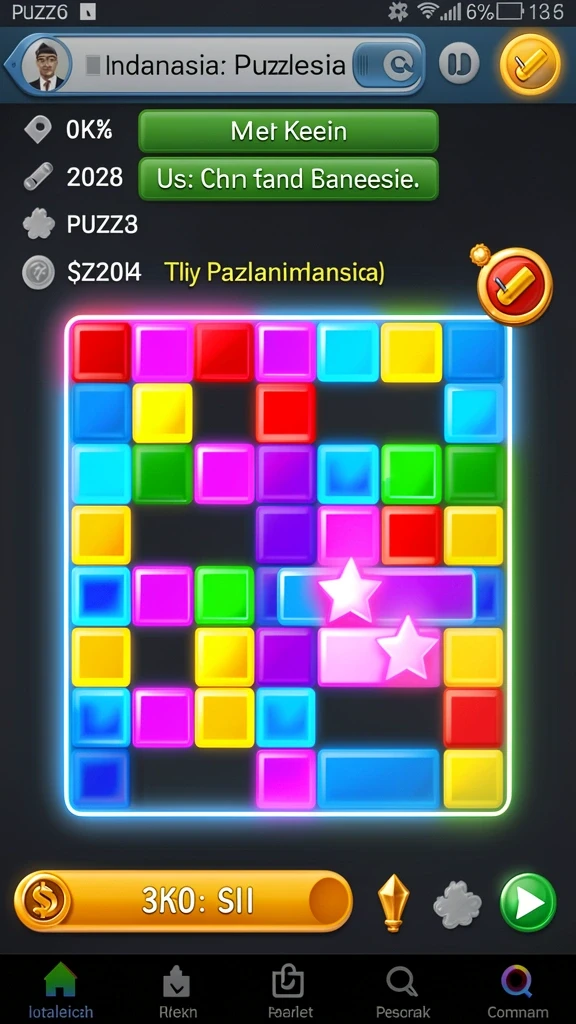Tap the pause button in the header
The height and width of the screenshot is (1024, 576).
459,64
